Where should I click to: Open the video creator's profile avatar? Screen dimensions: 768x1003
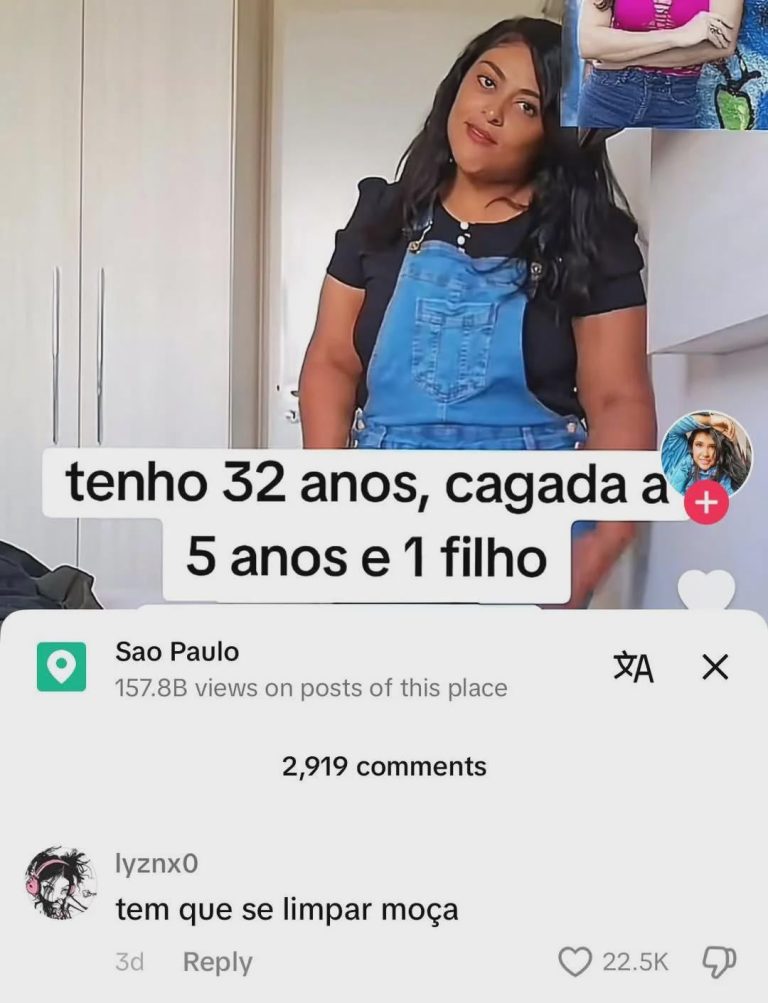tap(706, 454)
